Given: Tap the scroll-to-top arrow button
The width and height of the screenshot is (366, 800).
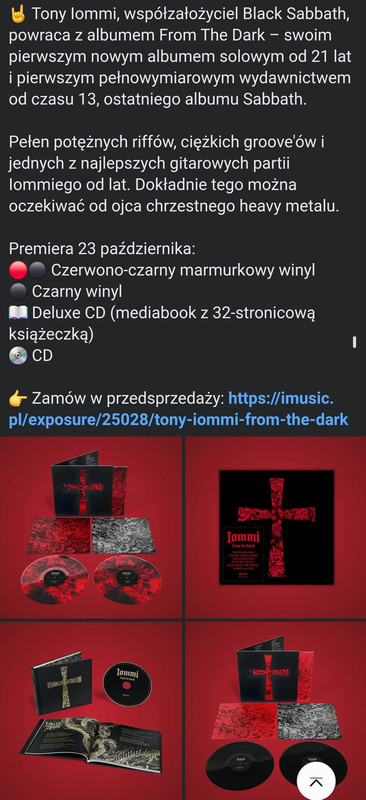Looking at the screenshot, I should pyautogui.click(x=316, y=782).
